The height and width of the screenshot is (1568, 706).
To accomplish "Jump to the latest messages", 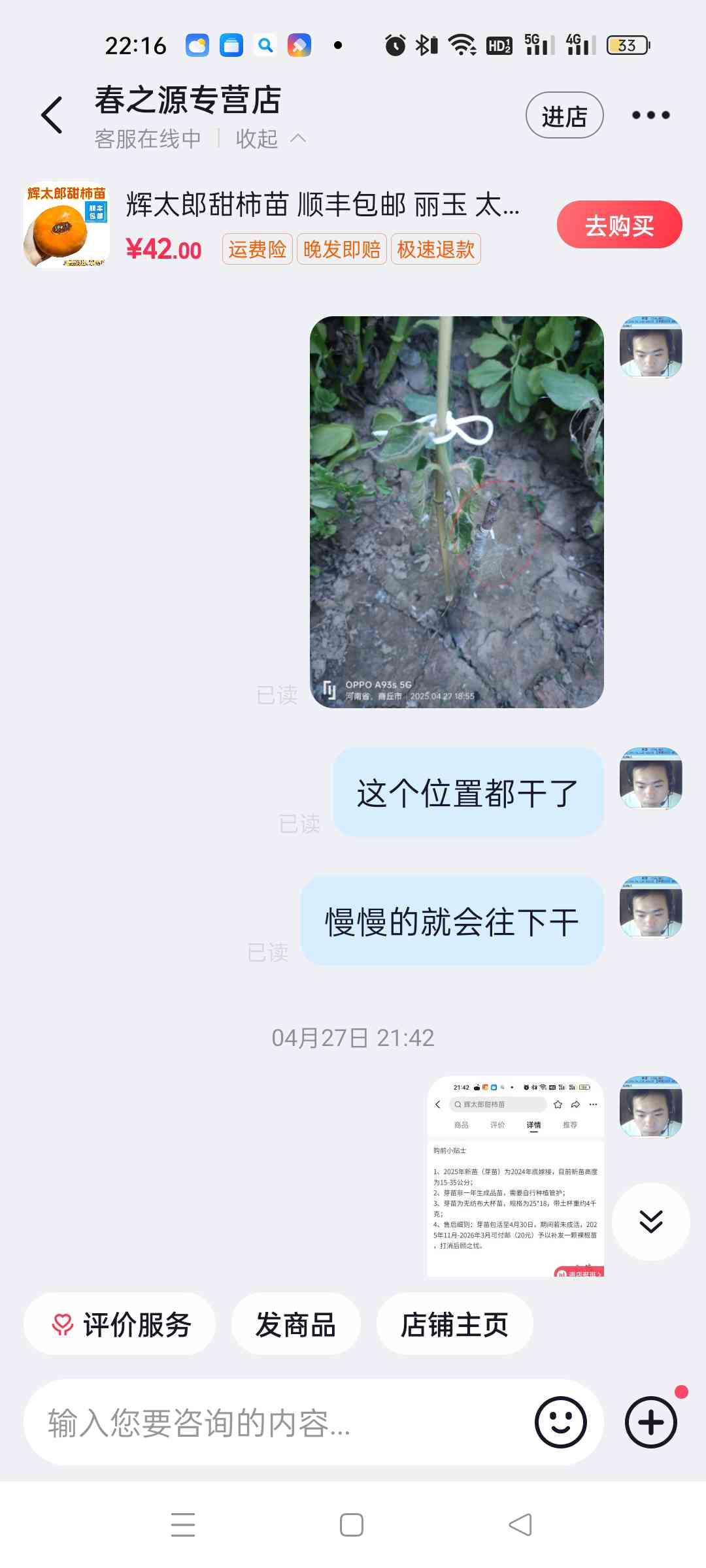I will (x=650, y=1221).
